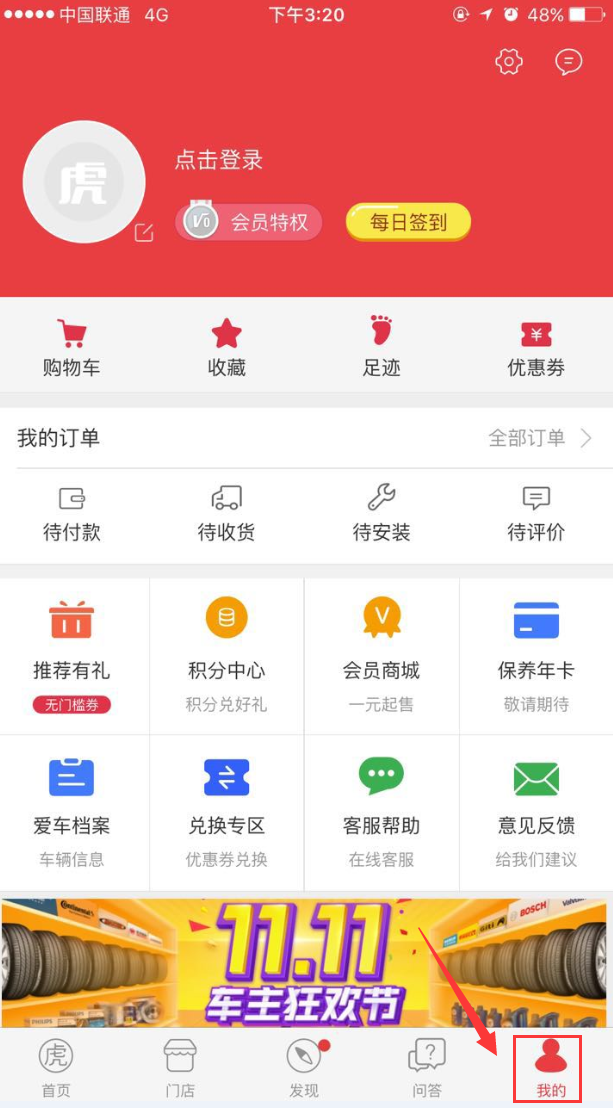Open 待安装 orders awaiting installation
This screenshot has width=613, height=1108.
pos(381,513)
